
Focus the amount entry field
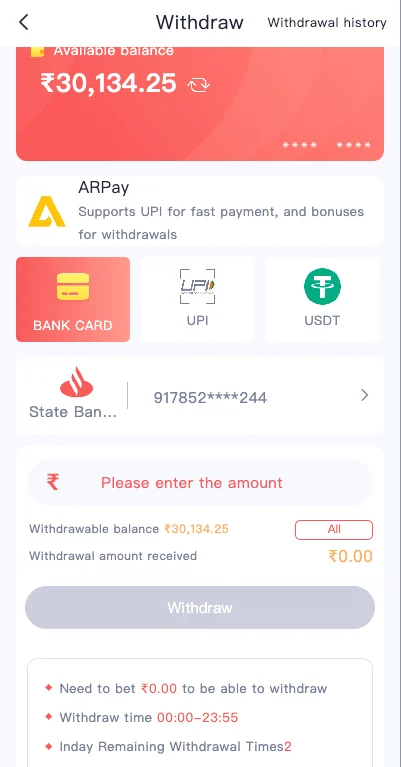(200, 483)
